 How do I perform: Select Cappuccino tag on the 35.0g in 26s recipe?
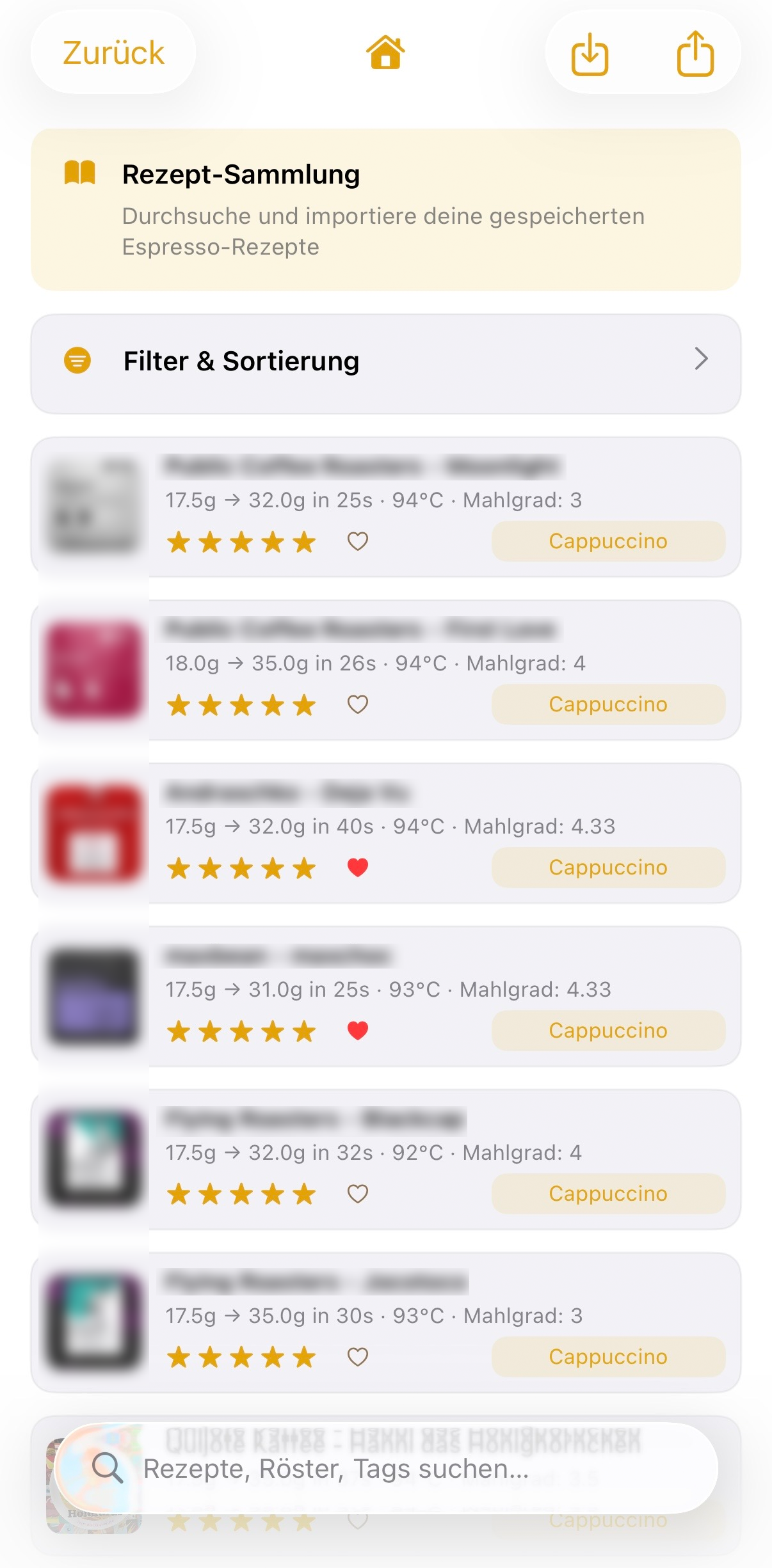(x=608, y=704)
